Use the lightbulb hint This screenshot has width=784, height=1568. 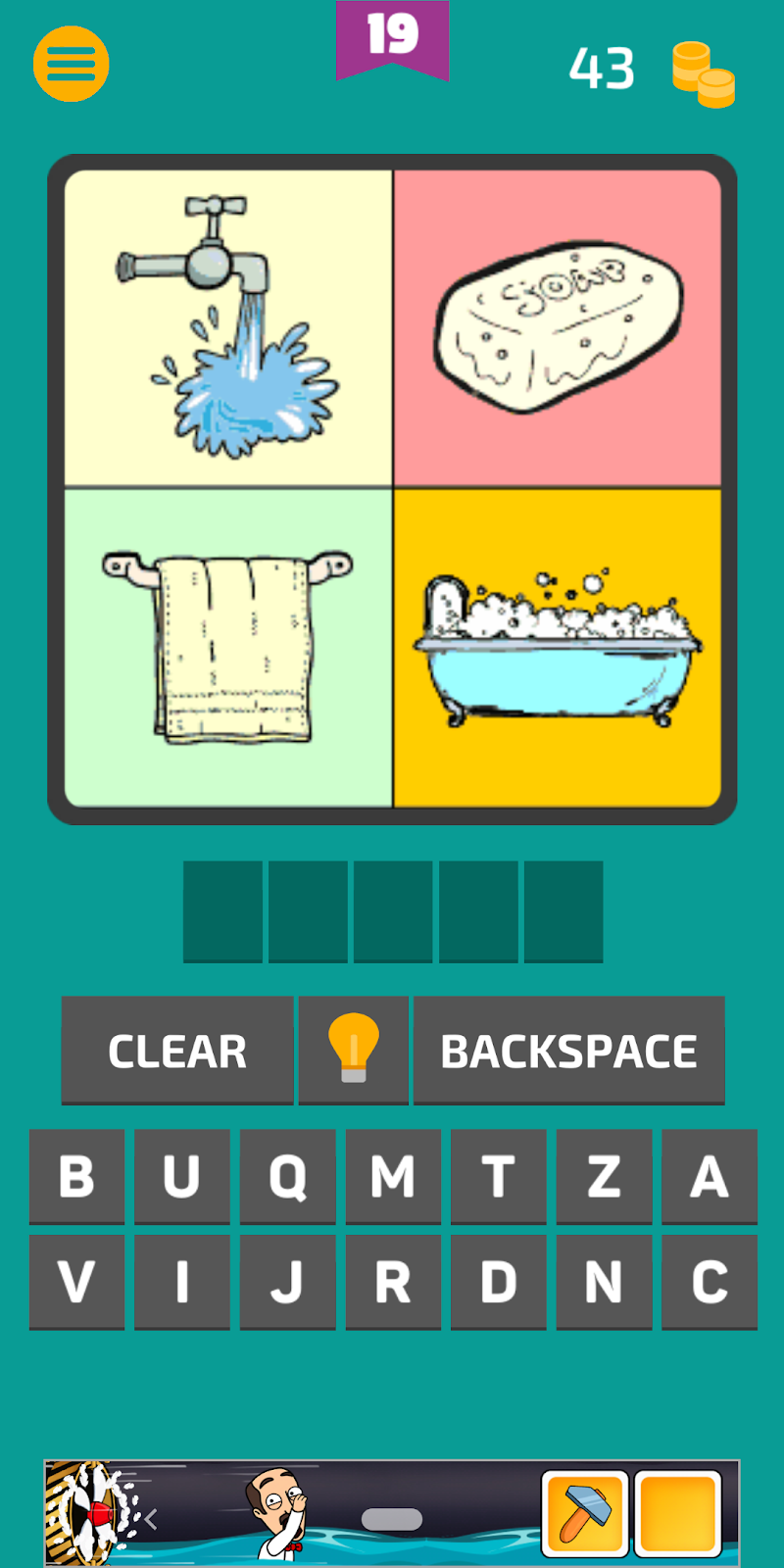(354, 1051)
